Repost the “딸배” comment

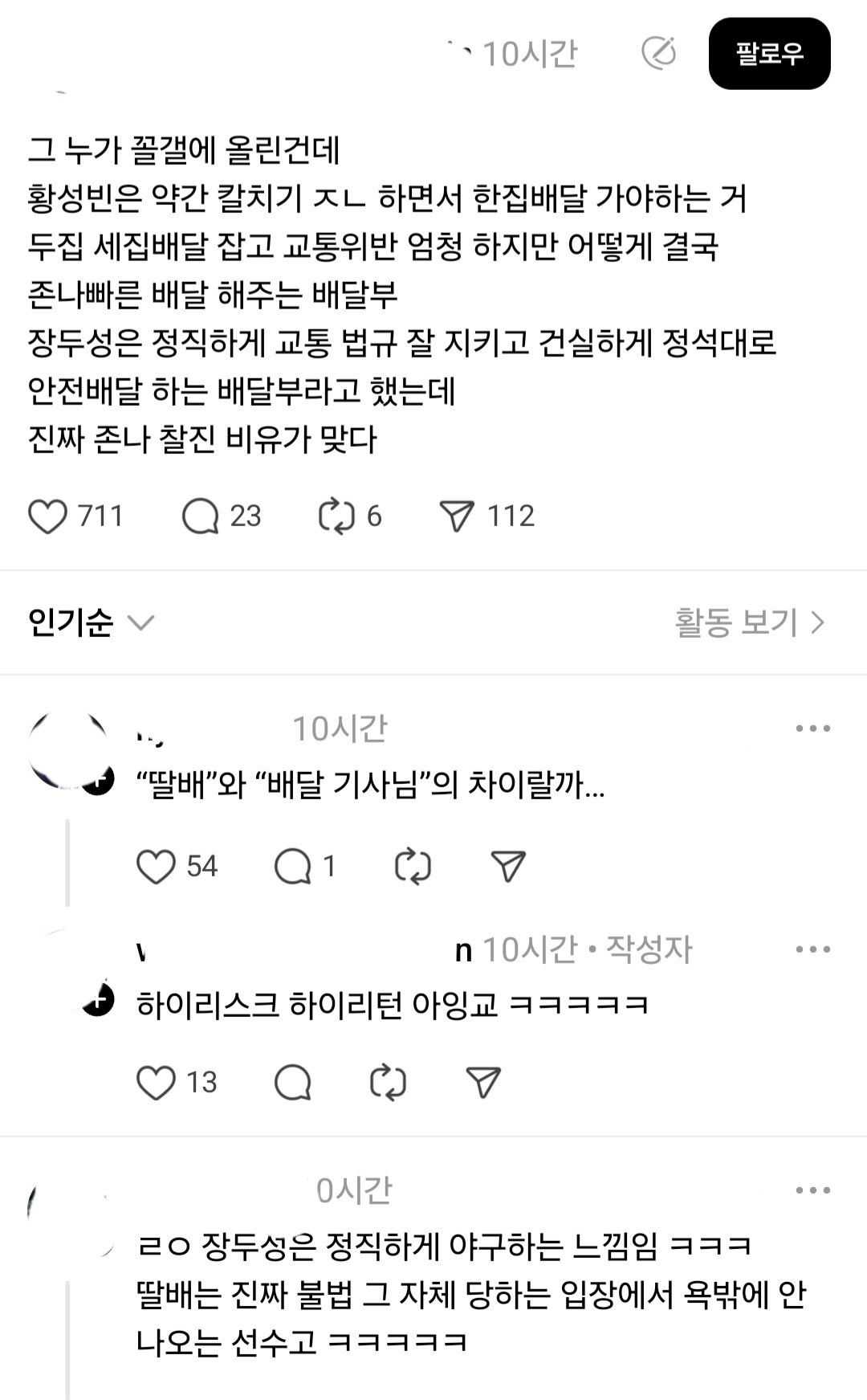tap(413, 867)
